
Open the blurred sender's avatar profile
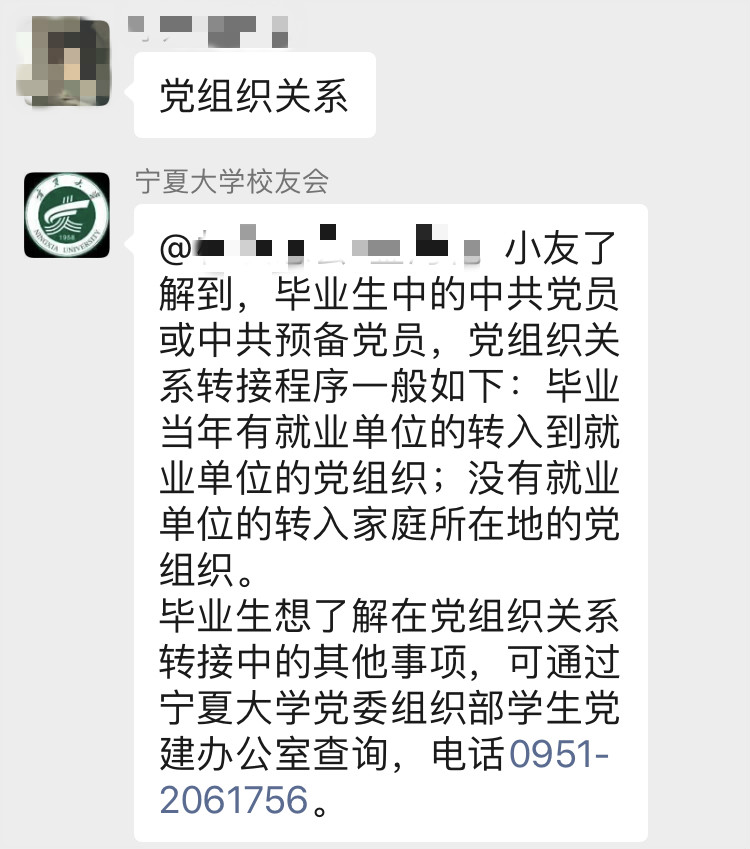click(x=66, y=62)
